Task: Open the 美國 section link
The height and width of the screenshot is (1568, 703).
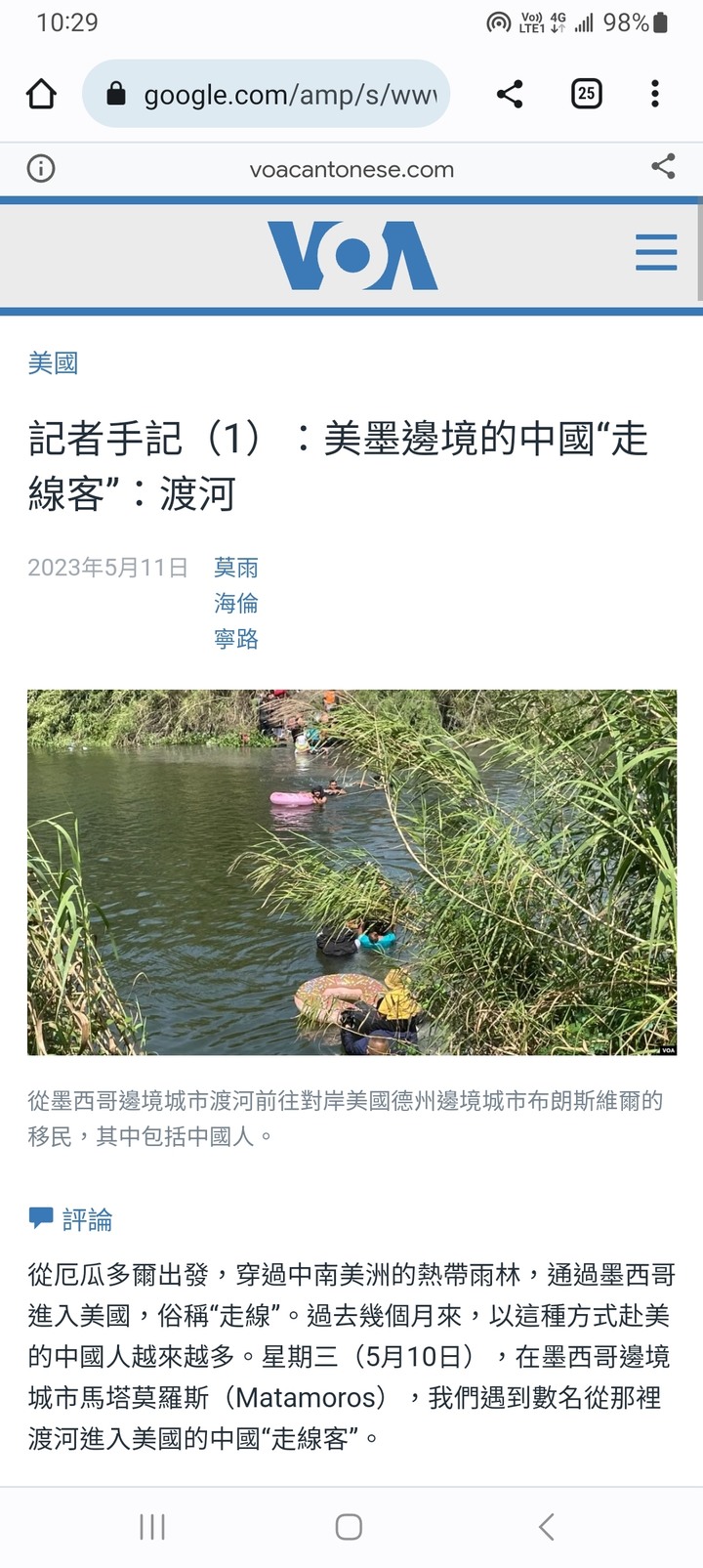Action: click(x=53, y=363)
